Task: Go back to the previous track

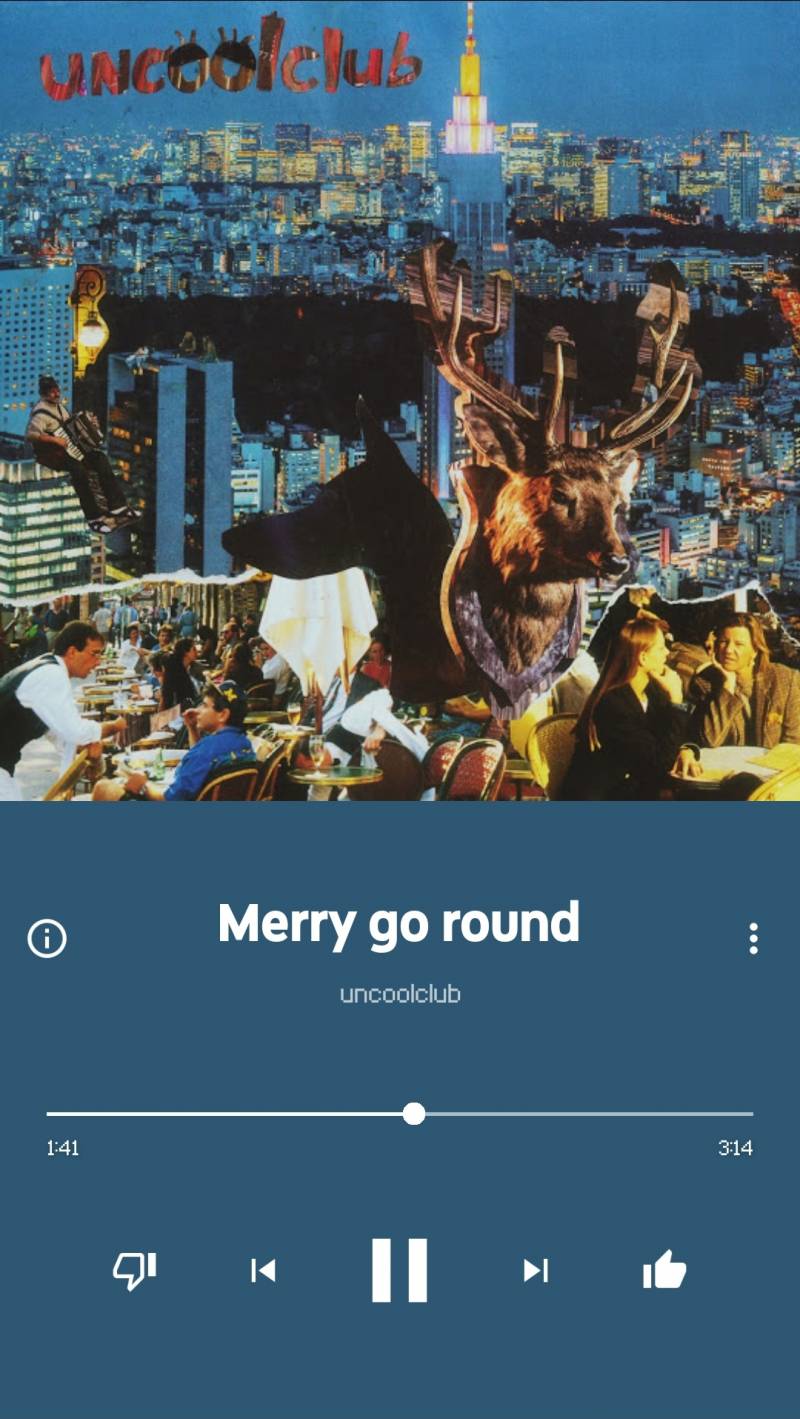Action: 263,1270
